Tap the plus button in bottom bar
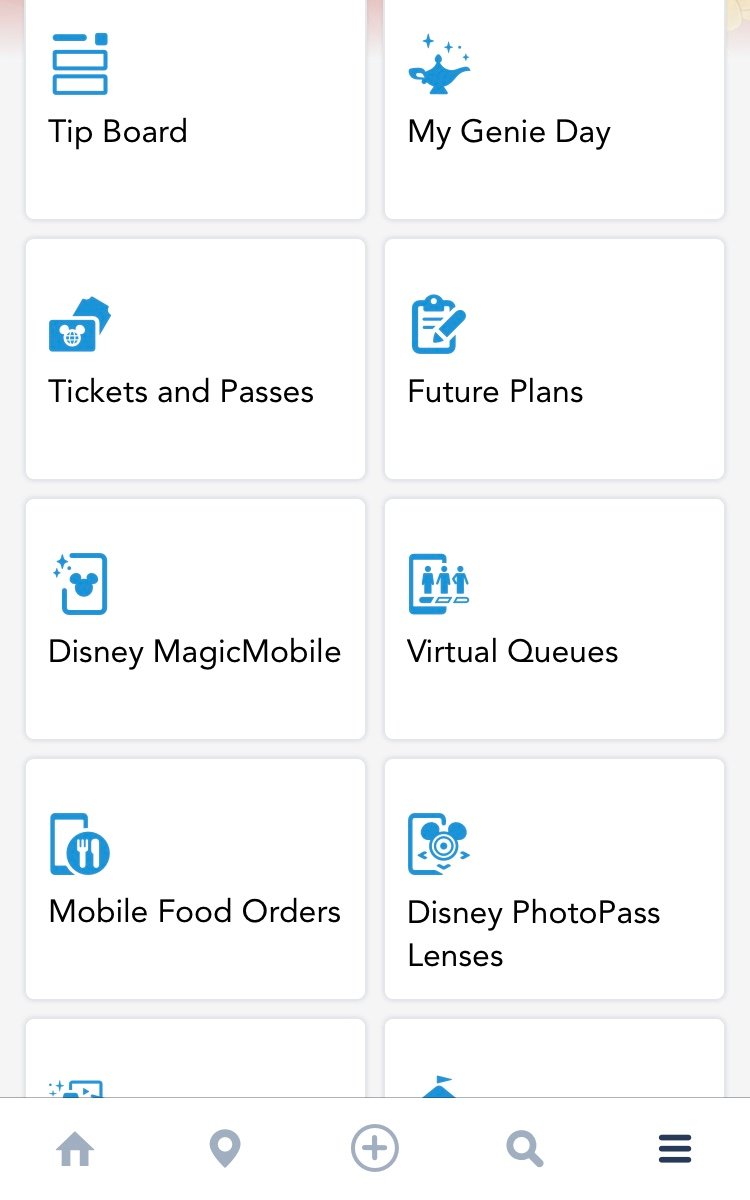 (x=375, y=1148)
